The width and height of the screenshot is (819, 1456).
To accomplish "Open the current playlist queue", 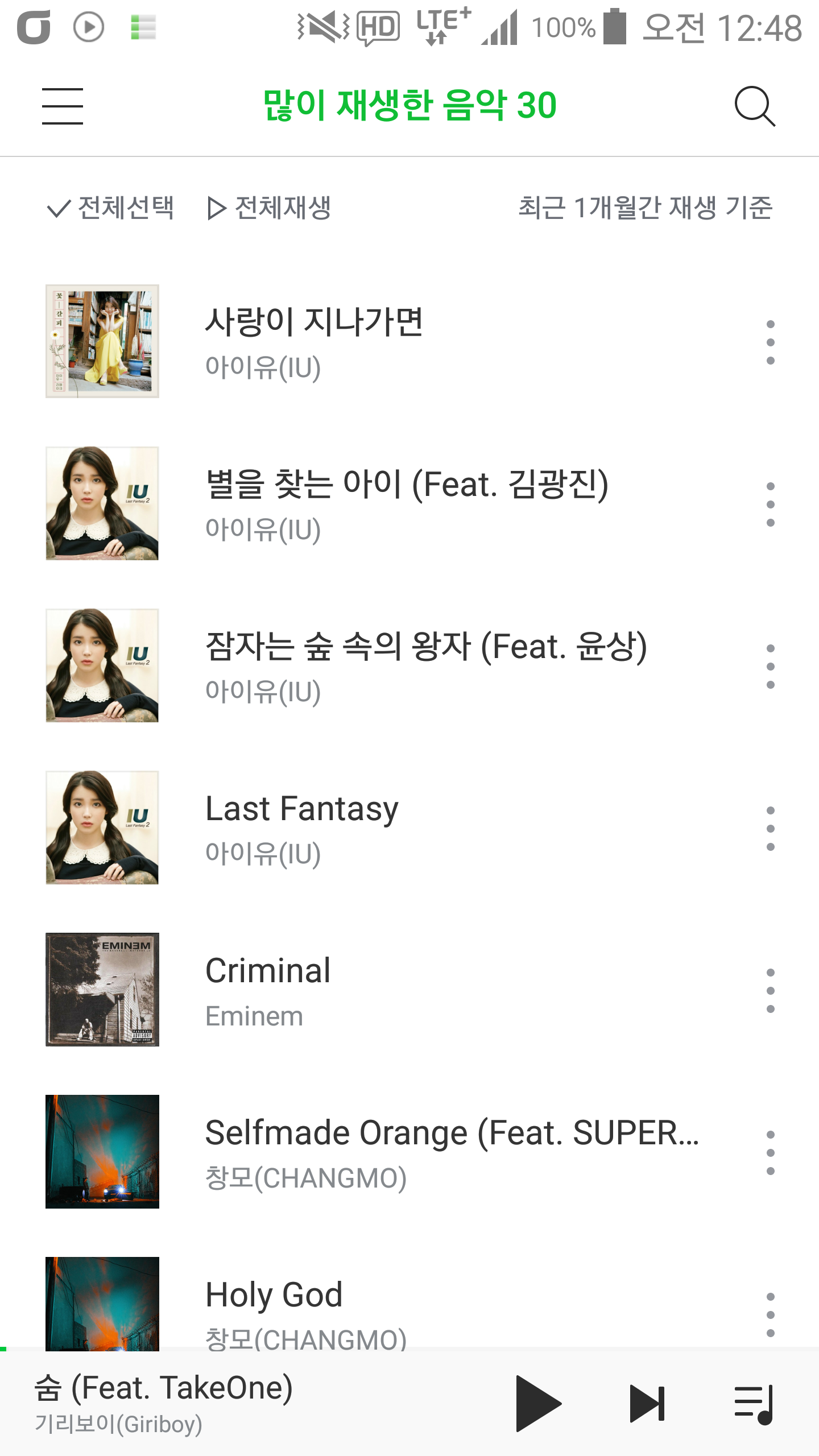I will tap(754, 1403).
